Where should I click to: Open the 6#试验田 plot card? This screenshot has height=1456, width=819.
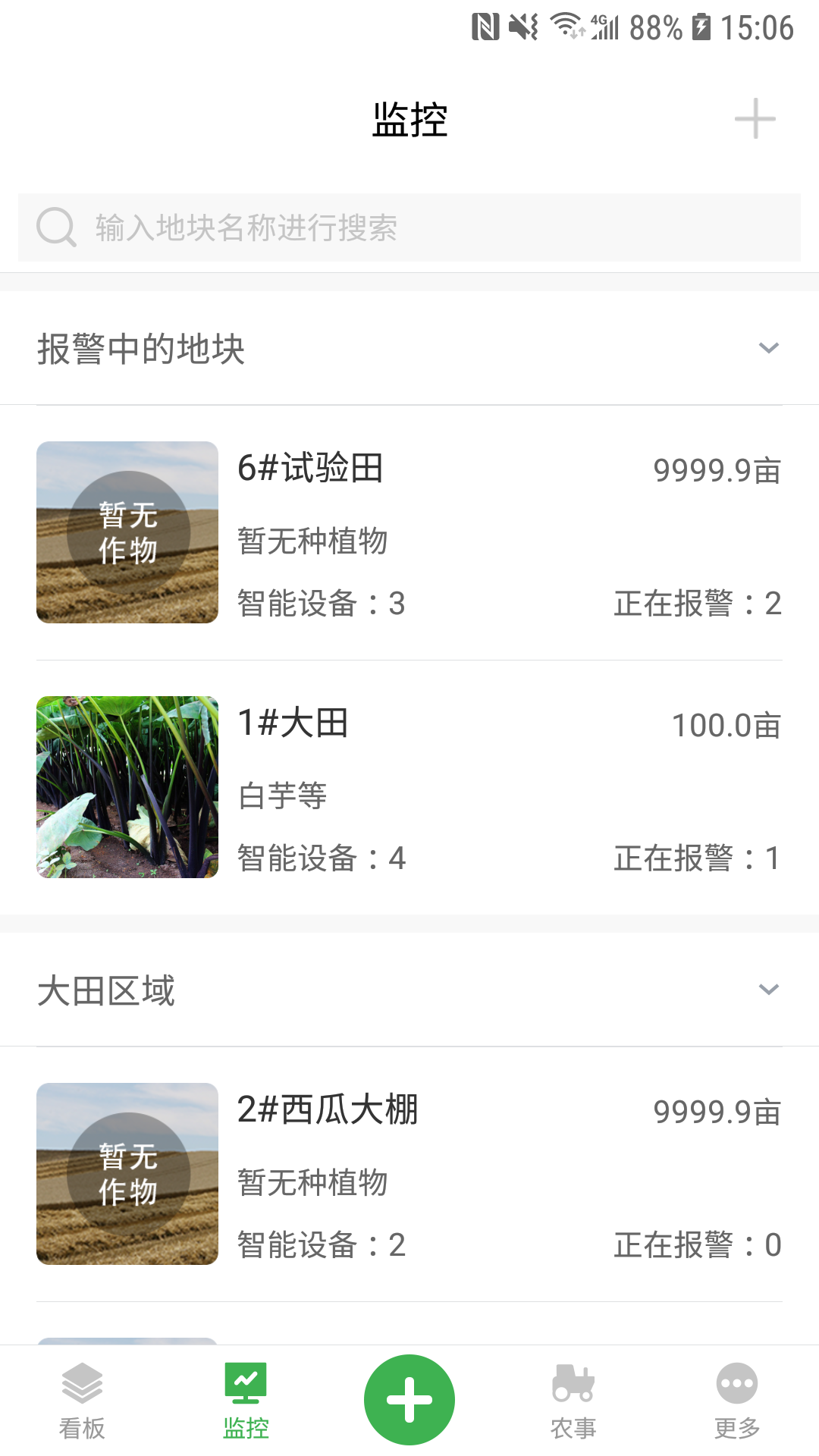[409, 532]
